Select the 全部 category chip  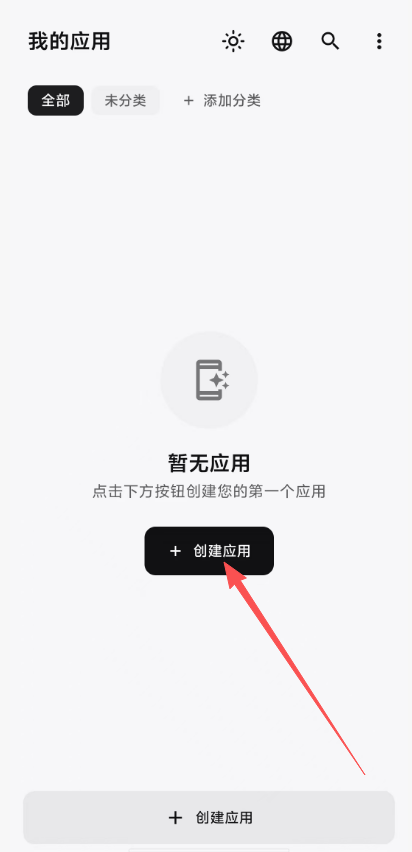56,101
